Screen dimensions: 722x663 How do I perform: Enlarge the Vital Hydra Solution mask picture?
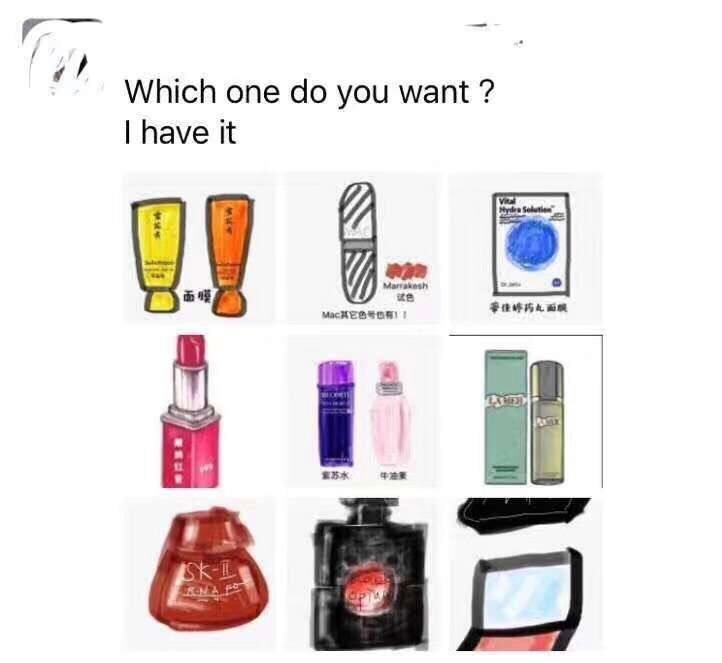[x=524, y=249]
